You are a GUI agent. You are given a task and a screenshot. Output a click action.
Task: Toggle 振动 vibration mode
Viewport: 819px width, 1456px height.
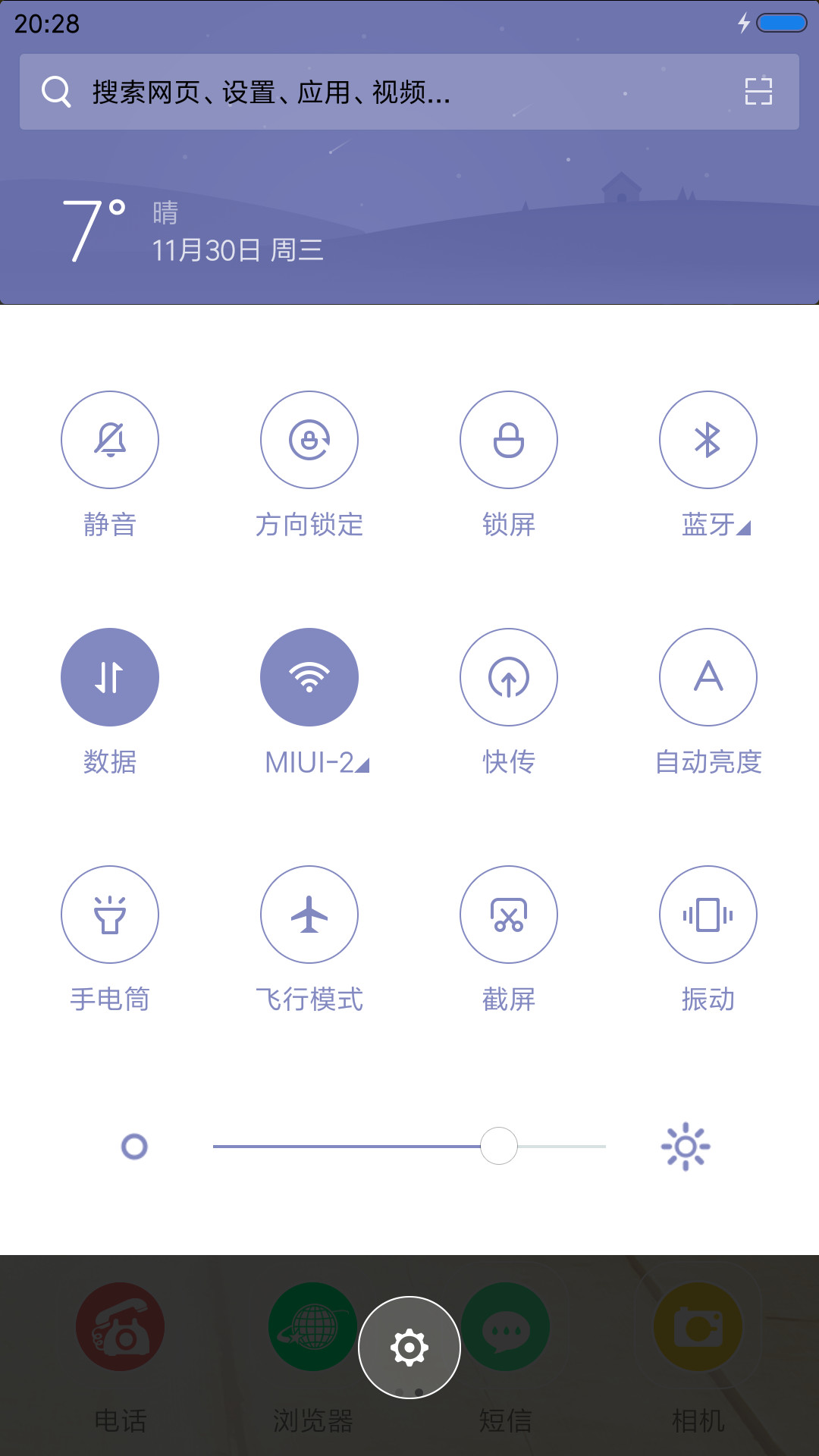pos(708,915)
